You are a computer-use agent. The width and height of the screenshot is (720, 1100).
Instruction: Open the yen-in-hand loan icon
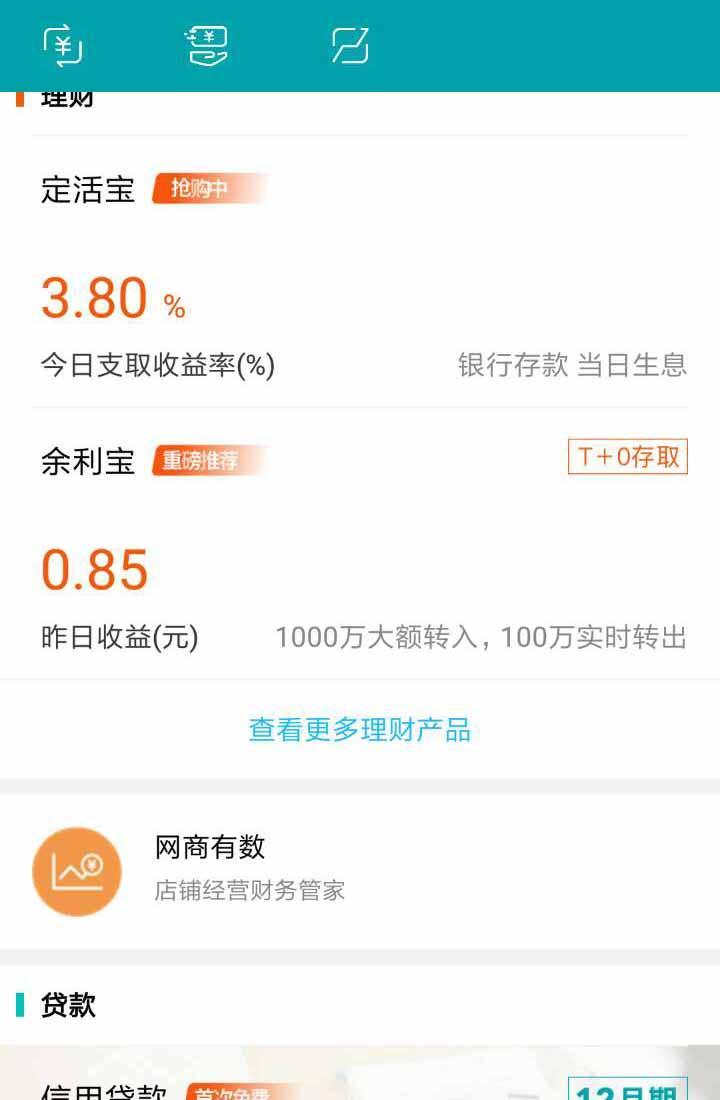(x=207, y=46)
